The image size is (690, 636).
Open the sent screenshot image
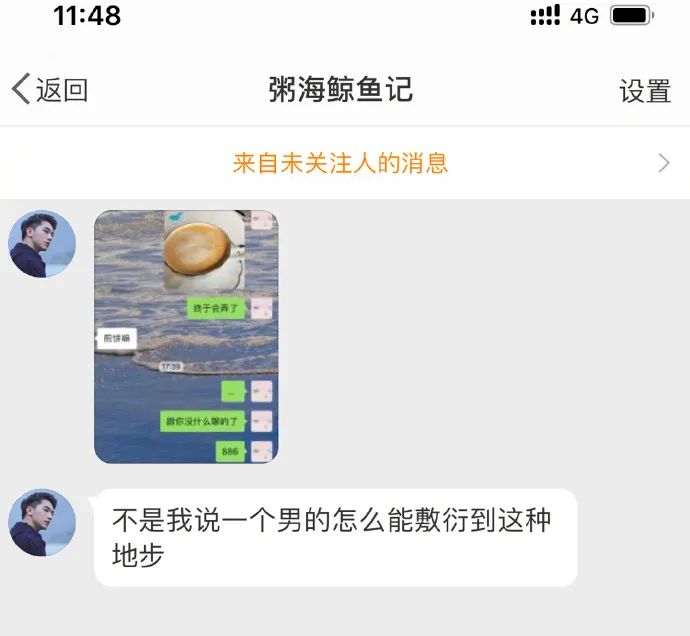coord(186,336)
